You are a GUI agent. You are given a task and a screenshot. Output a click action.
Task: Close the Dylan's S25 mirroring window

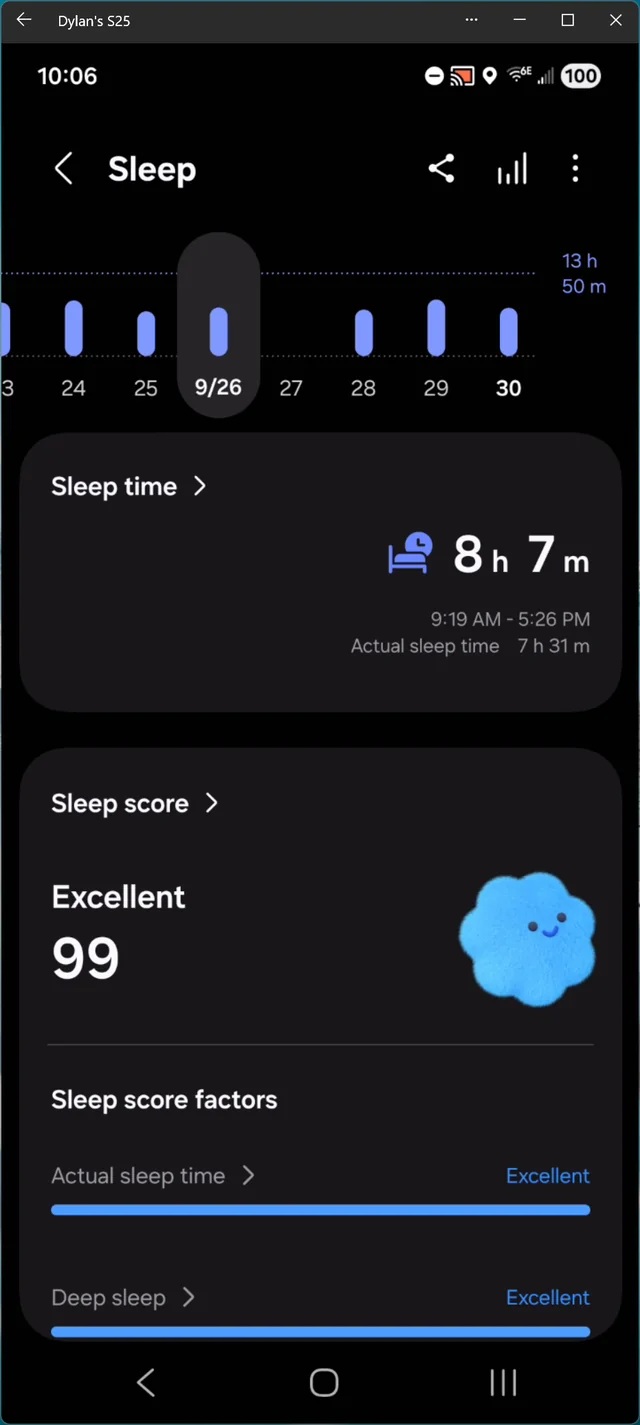[615, 20]
